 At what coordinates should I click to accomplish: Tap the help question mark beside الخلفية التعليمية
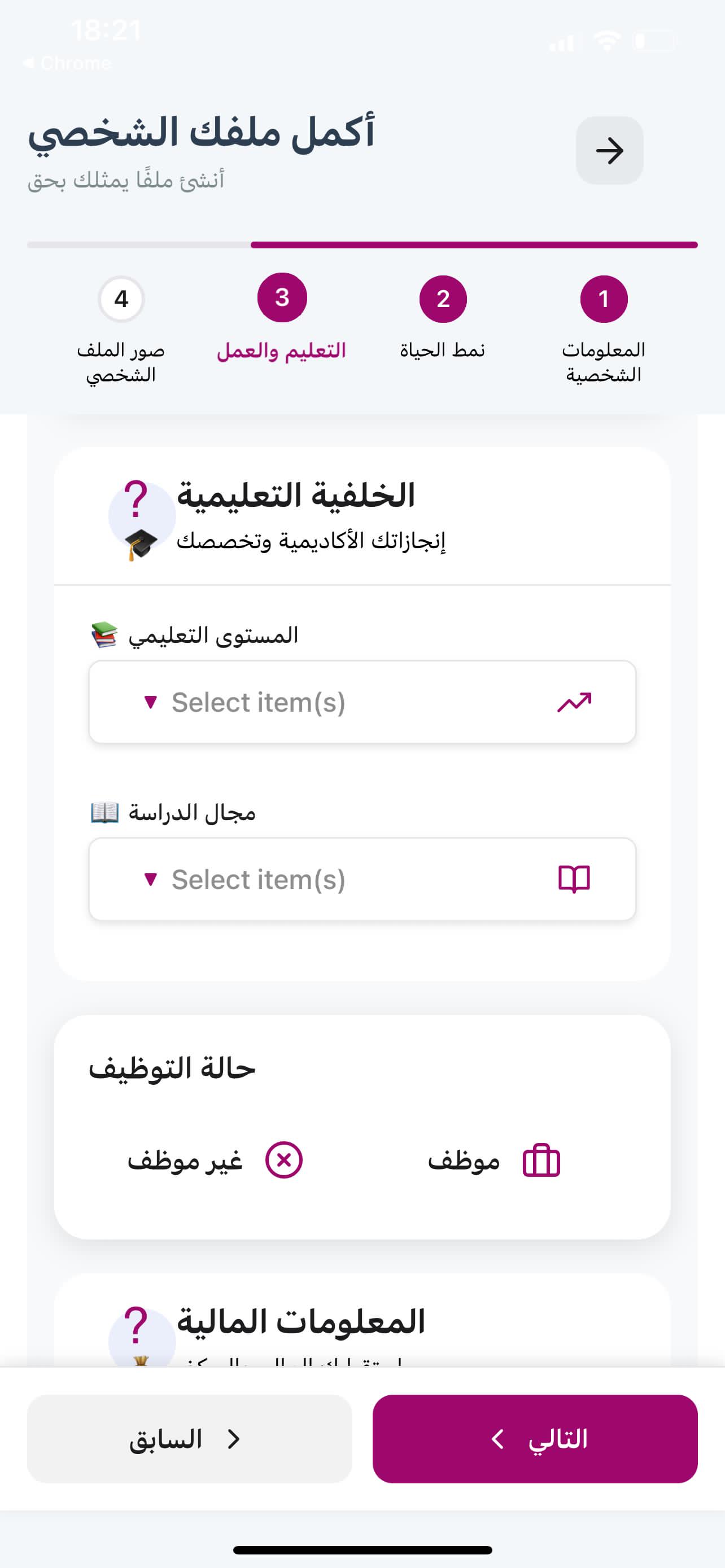pyautogui.click(x=136, y=498)
